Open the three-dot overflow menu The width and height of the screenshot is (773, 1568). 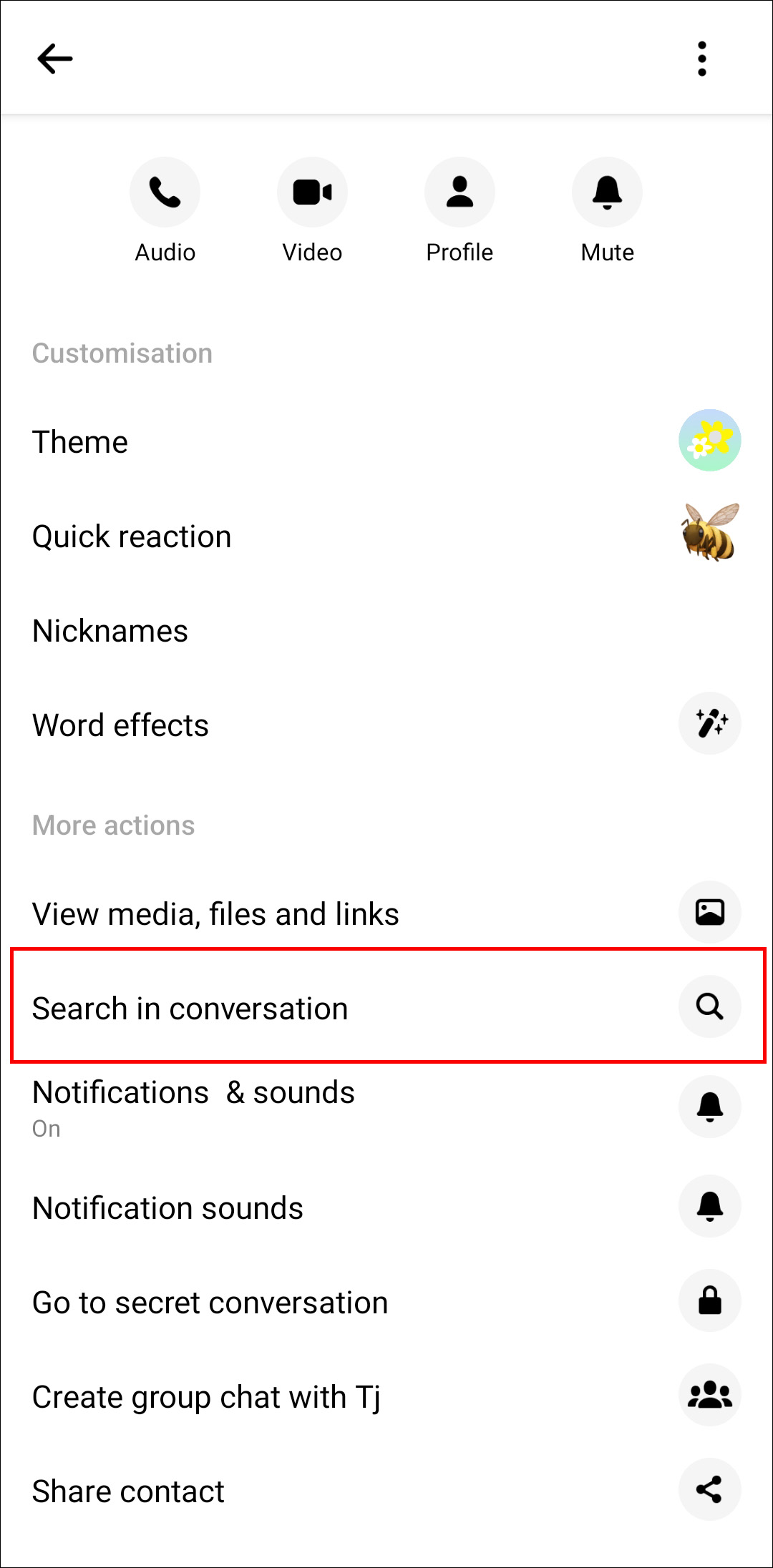point(701,59)
